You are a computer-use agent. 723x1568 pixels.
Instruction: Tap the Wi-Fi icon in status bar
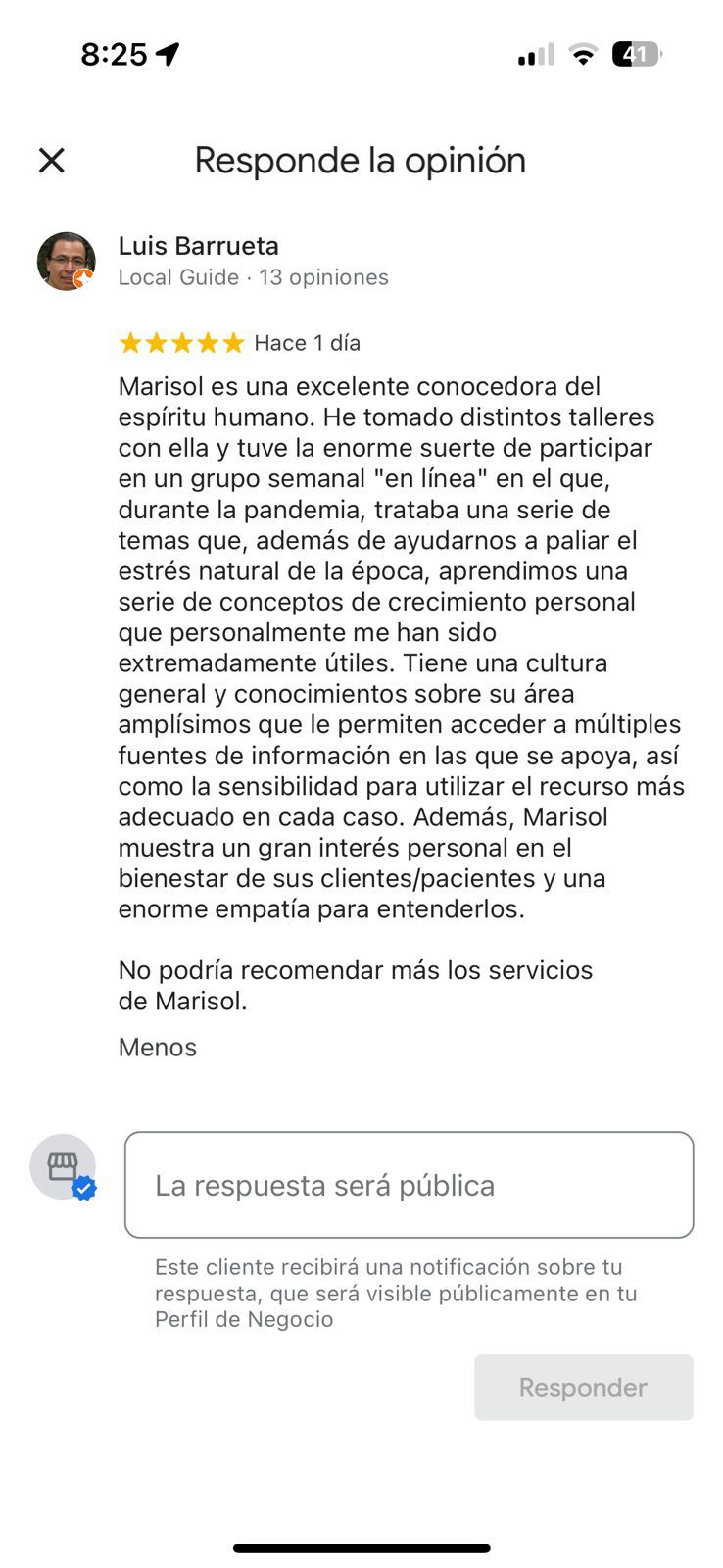coord(582,54)
